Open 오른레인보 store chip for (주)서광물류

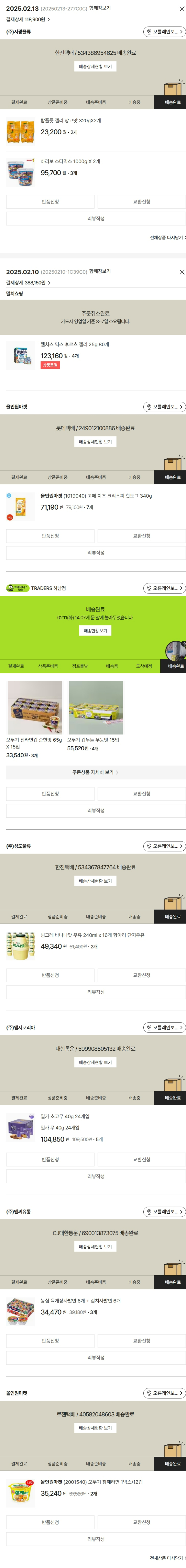(x=165, y=32)
